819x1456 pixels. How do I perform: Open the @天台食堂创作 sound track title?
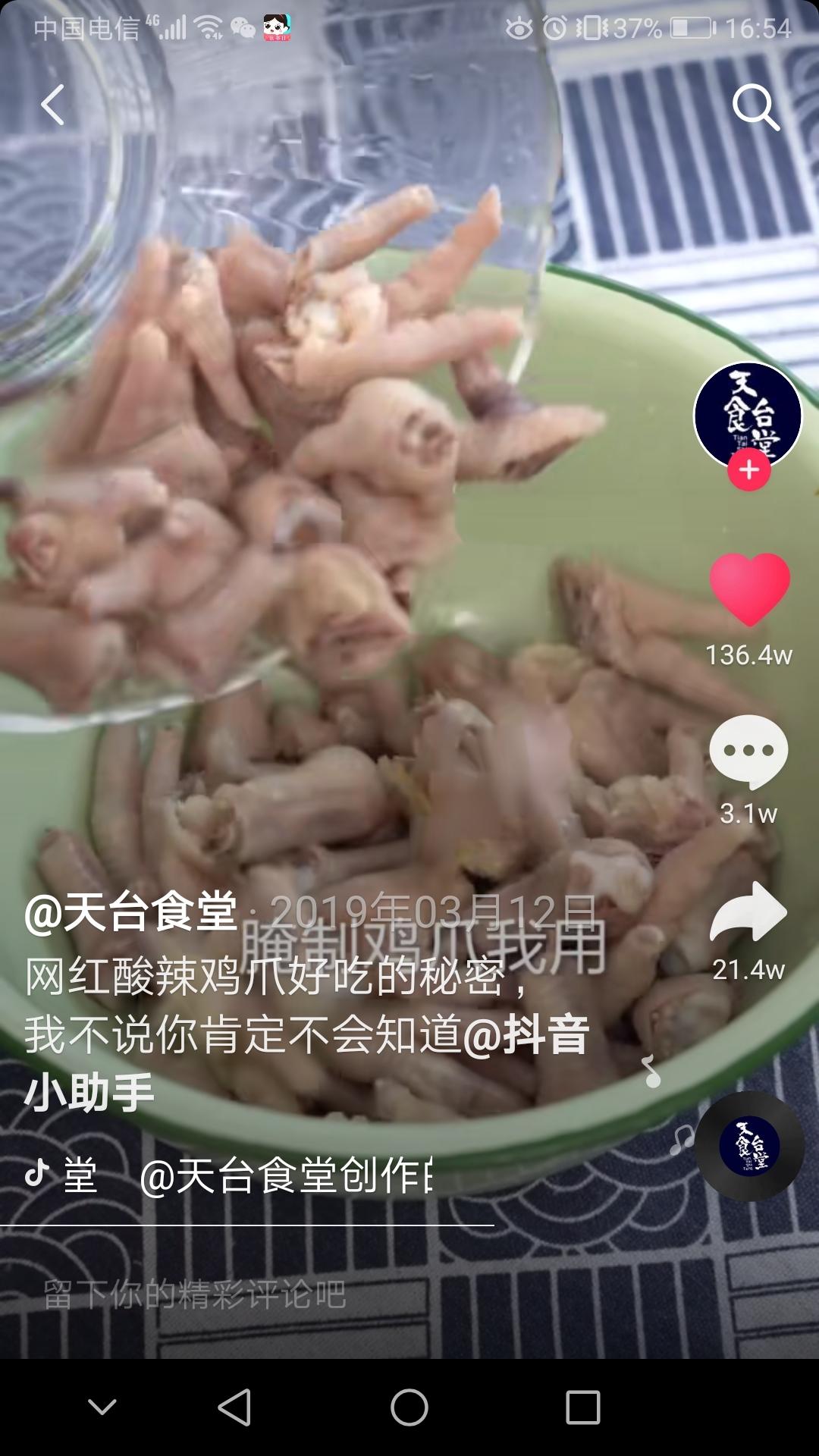point(286,1176)
